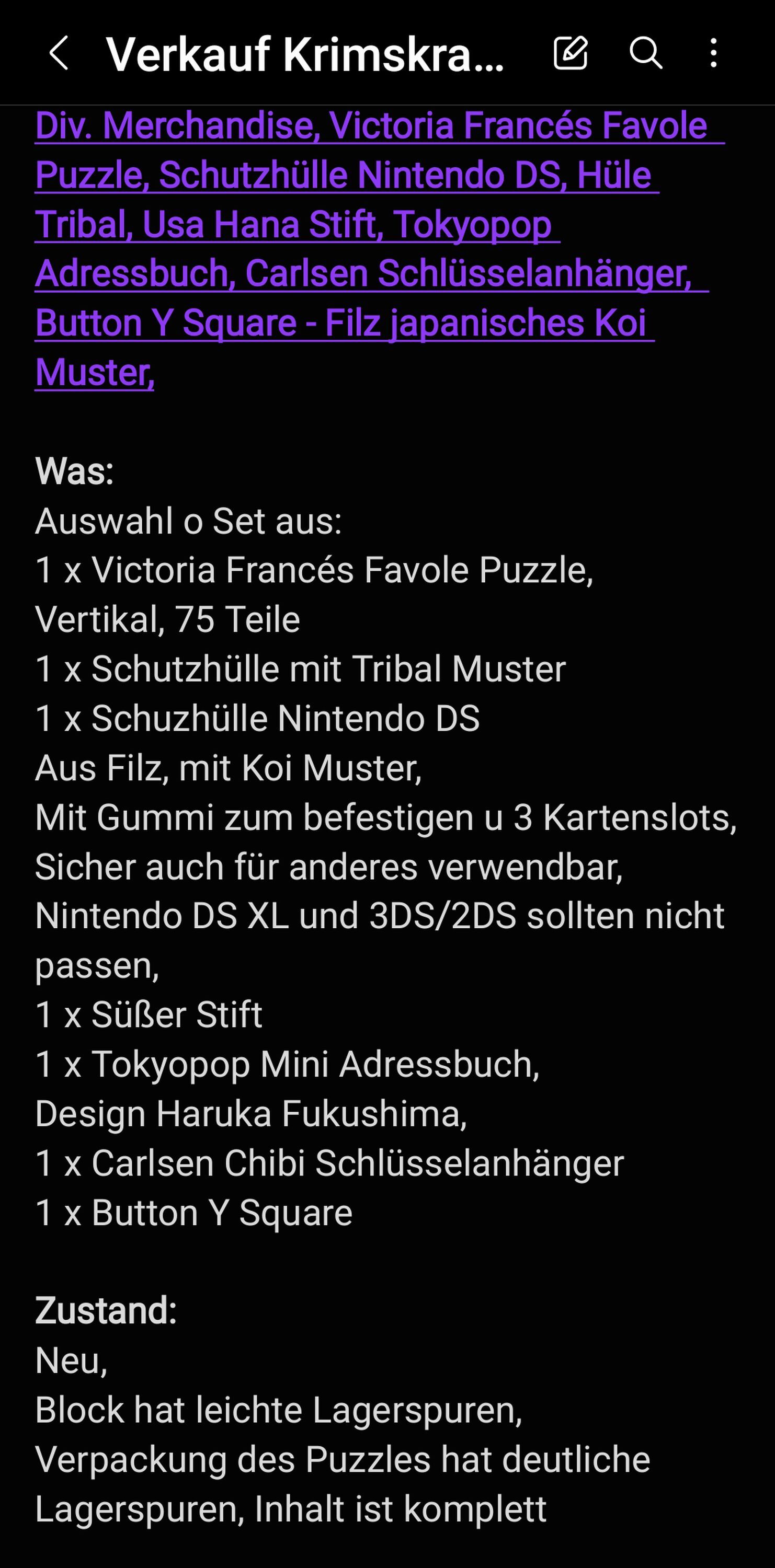Search within the note
The height and width of the screenshot is (1568, 775).
point(645,53)
